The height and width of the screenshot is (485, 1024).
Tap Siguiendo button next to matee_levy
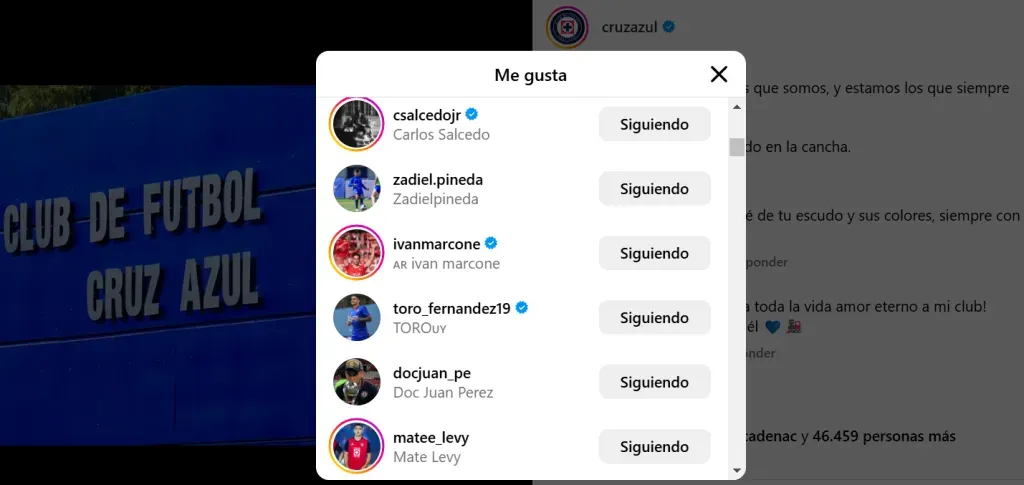tap(654, 446)
